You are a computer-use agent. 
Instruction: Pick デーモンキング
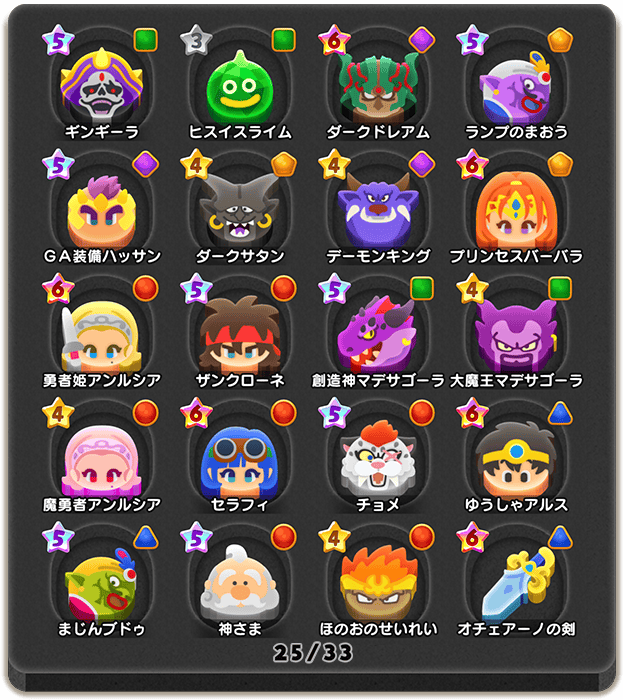[x=377, y=207]
